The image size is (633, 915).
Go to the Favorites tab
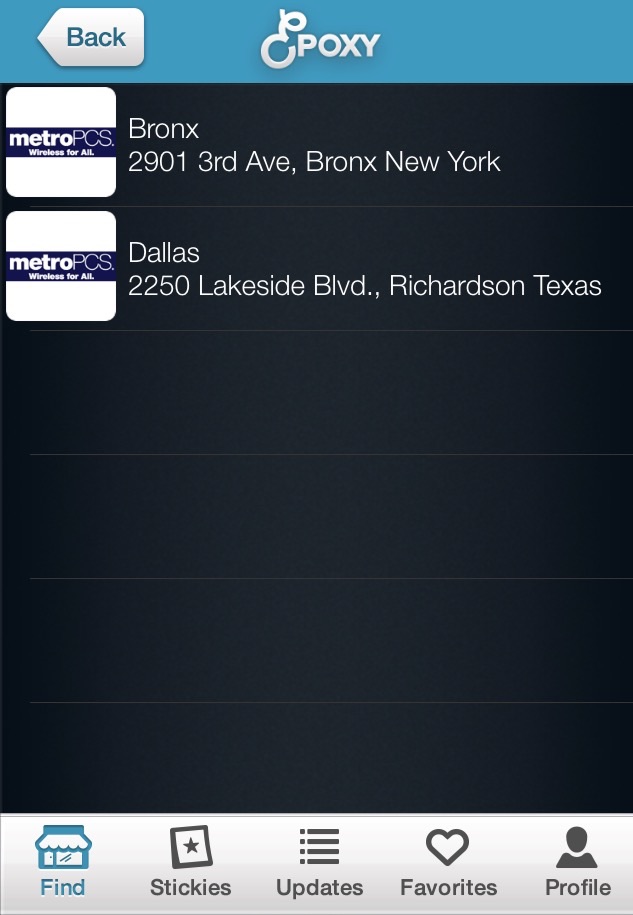tap(448, 863)
